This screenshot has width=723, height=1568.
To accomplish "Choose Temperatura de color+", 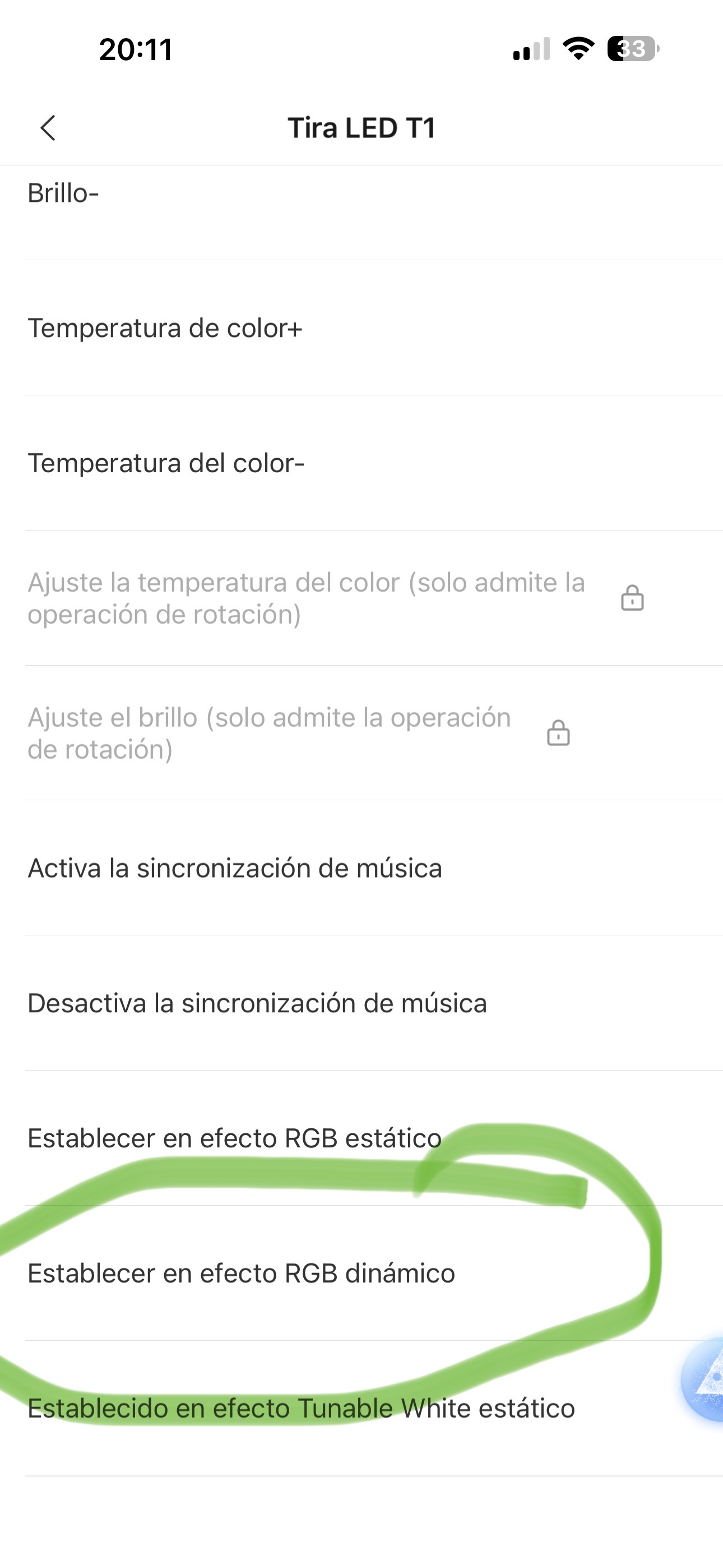I will [x=165, y=329].
